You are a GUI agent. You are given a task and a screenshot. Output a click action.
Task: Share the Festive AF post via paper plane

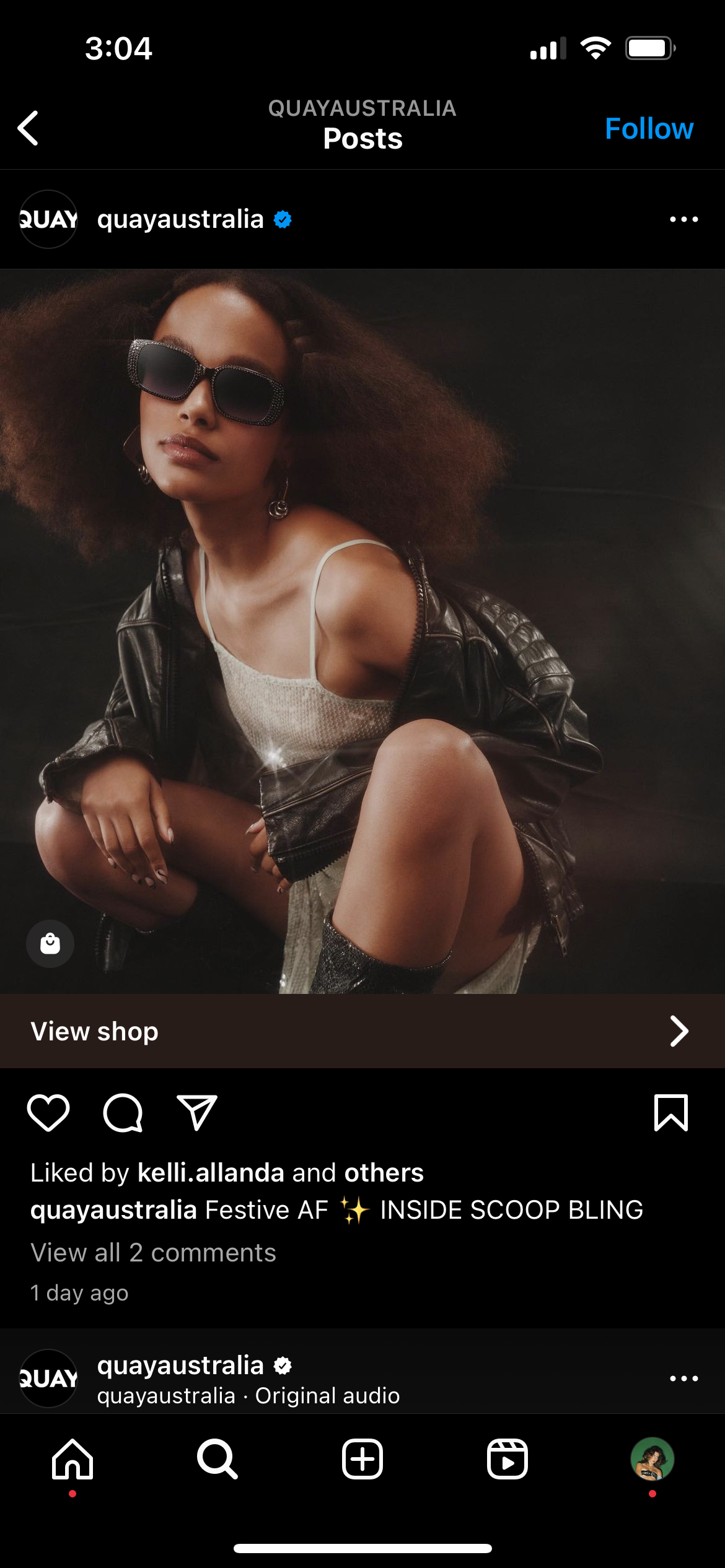197,1113
